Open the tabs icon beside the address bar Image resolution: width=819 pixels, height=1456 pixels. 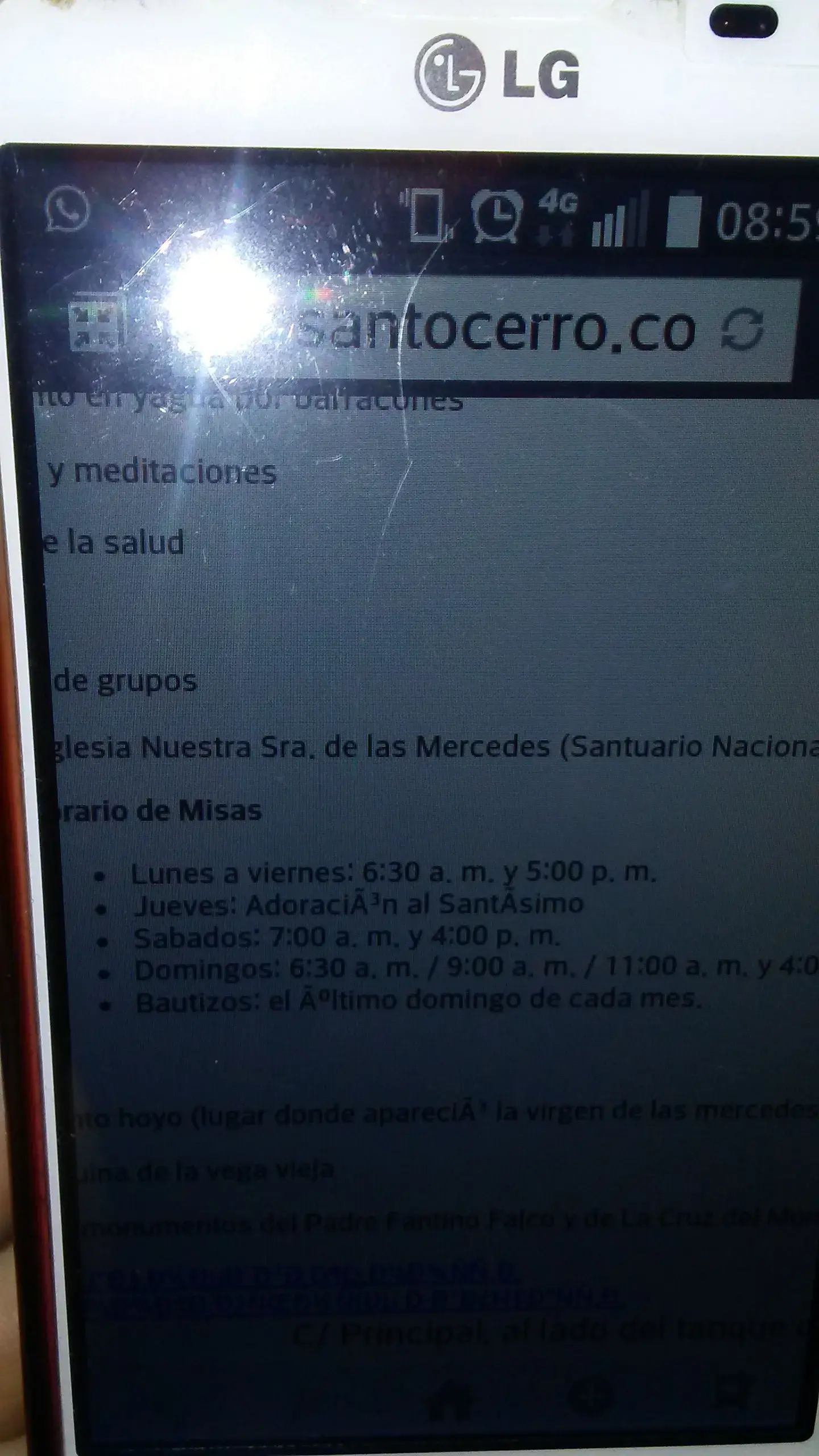coord(95,324)
